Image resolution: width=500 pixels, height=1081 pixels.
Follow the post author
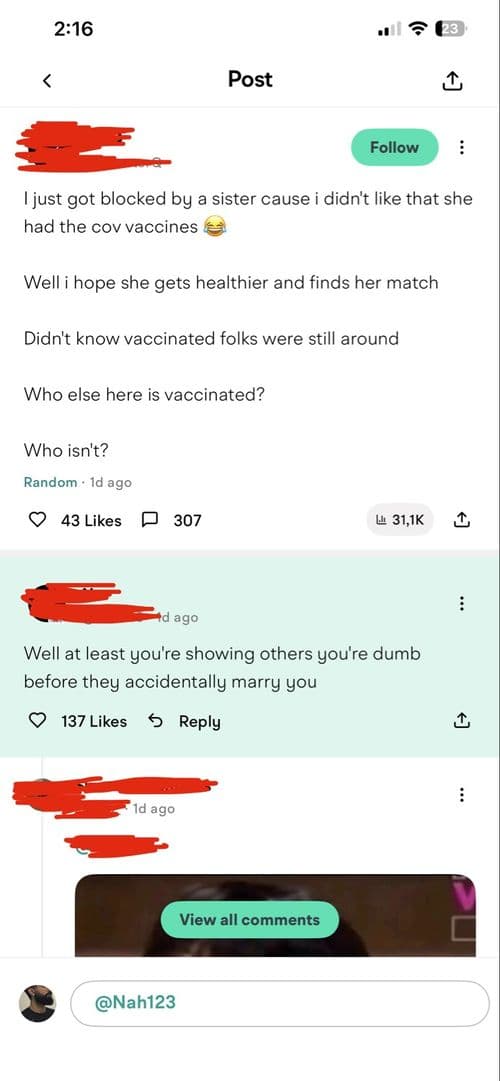pyautogui.click(x=394, y=148)
